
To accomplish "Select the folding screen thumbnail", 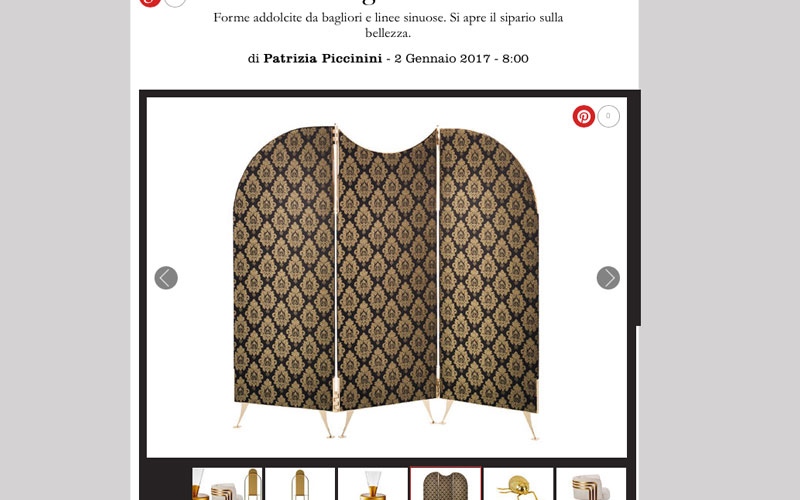I will point(445,484).
